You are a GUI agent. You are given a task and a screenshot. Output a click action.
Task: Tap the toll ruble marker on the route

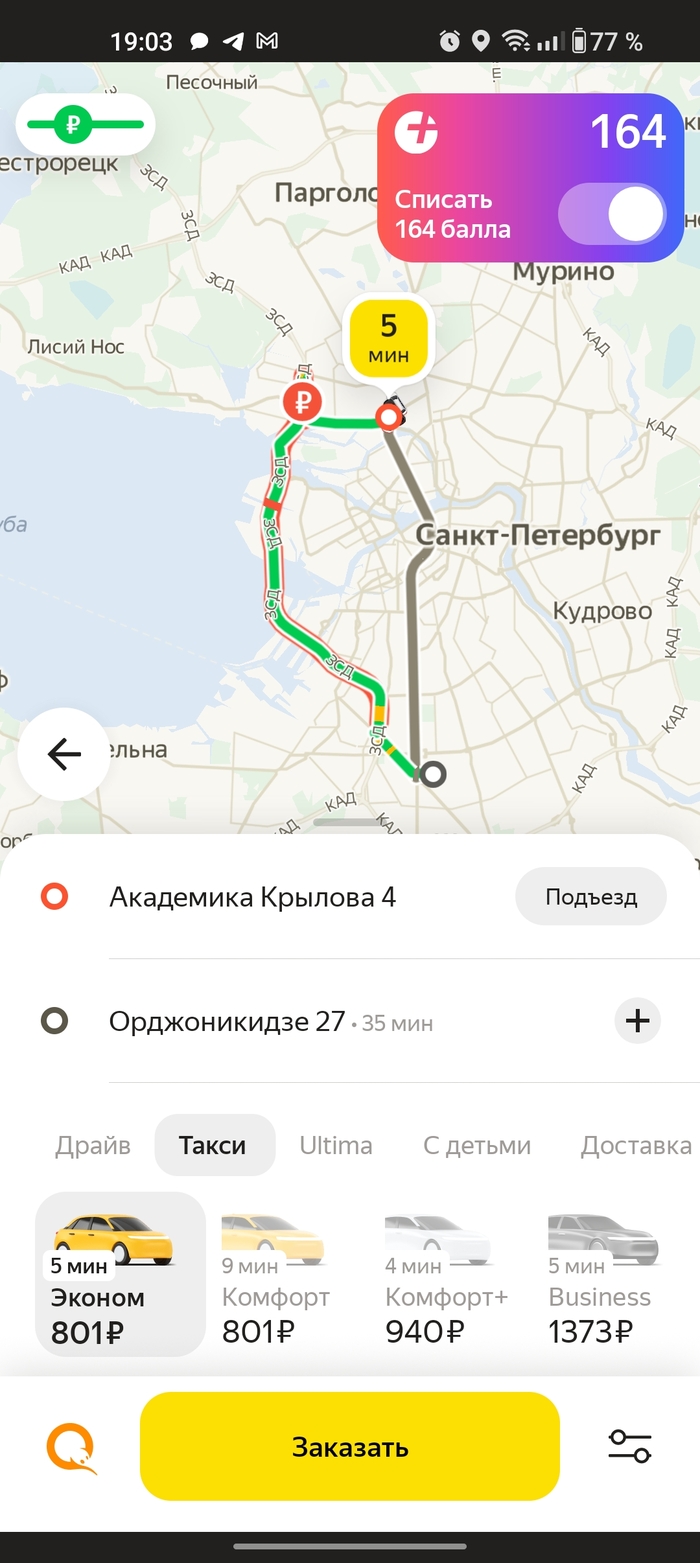302,403
